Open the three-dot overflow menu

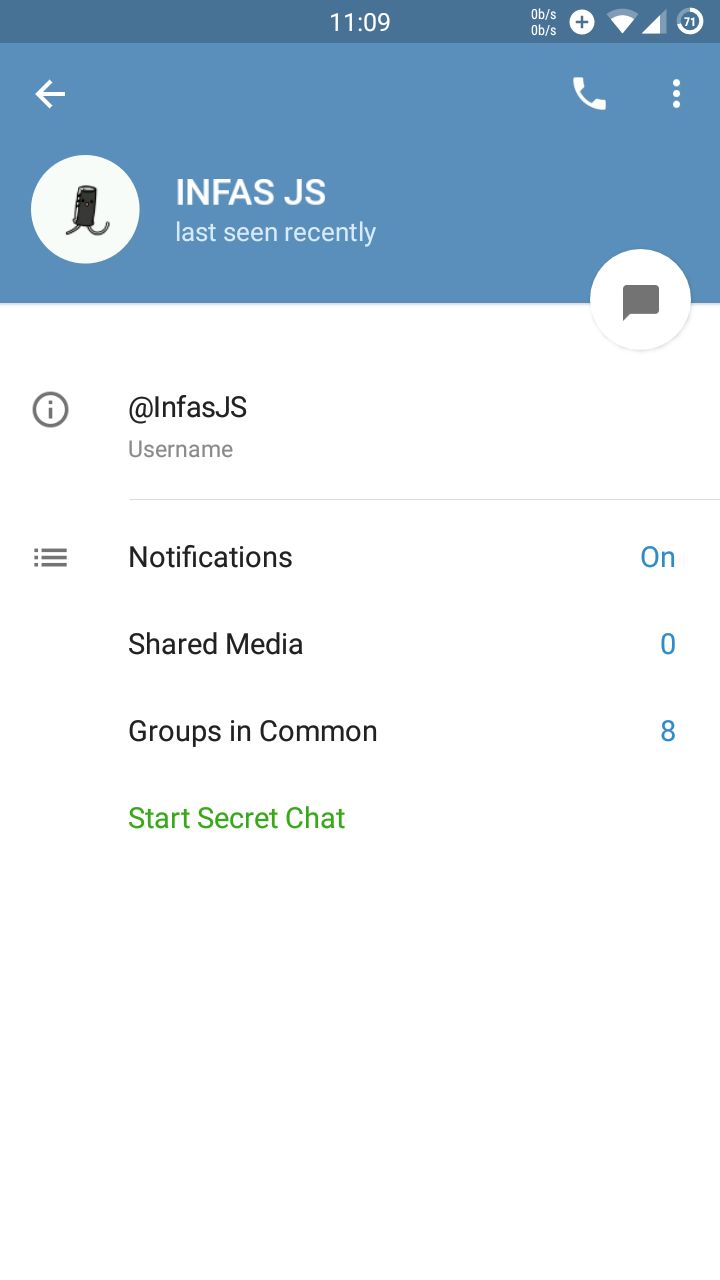click(676, 94)
